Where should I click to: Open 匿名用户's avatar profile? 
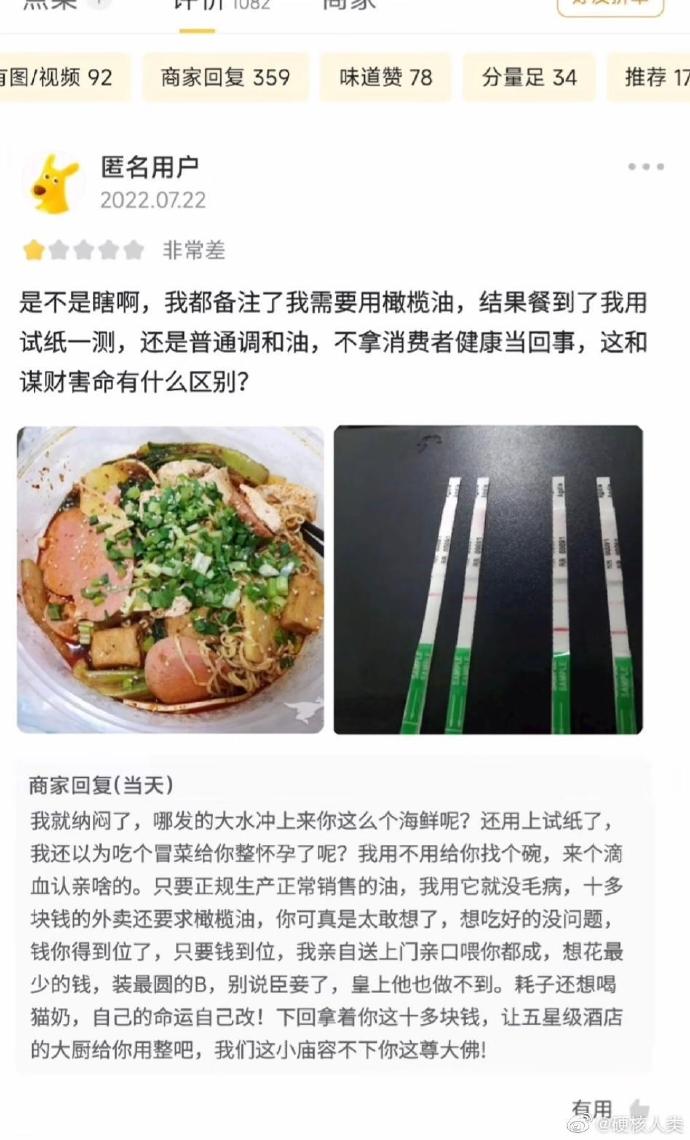pyautogui.click(x=53, y=182)
